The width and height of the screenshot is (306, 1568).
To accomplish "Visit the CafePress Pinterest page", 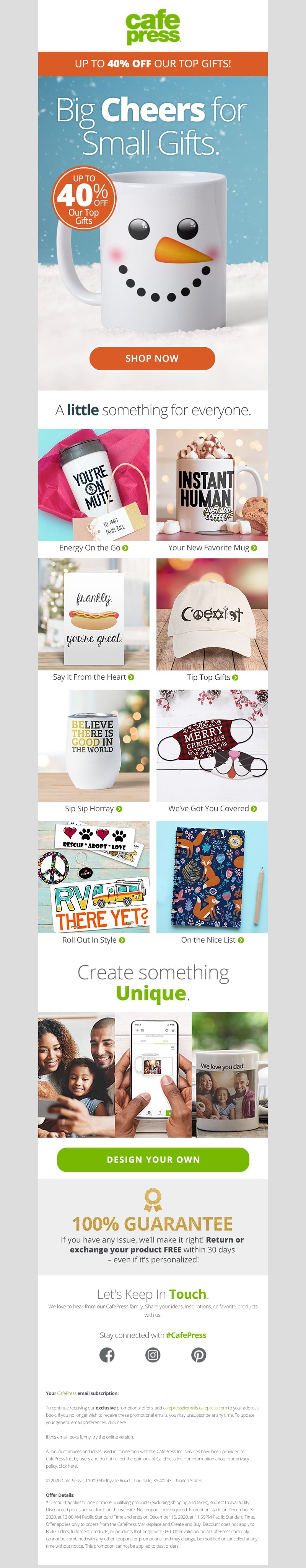I will pos(198,1354).
